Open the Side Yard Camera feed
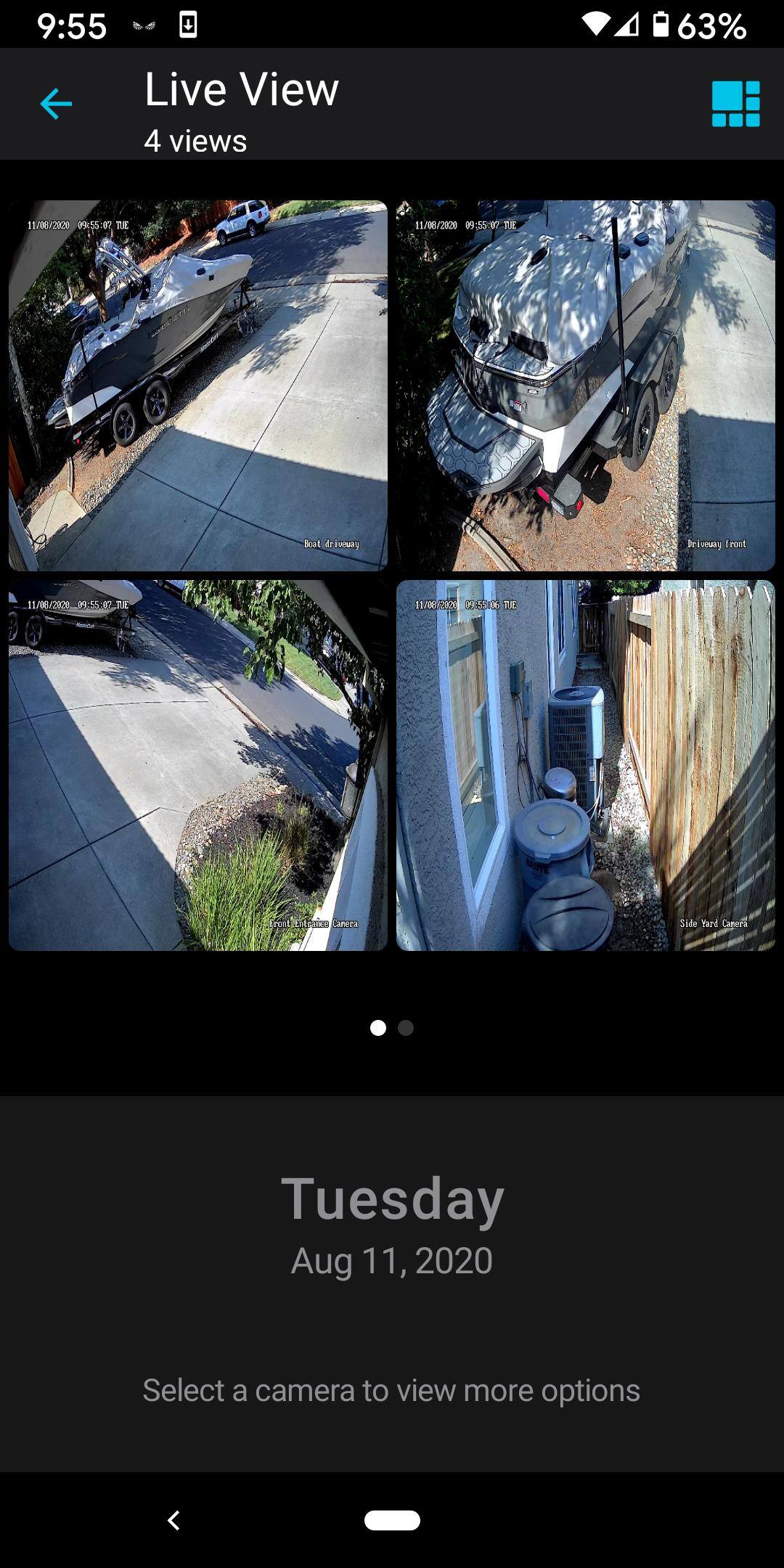The height and width of the screenshot is (1568, 784). (586, 765)
